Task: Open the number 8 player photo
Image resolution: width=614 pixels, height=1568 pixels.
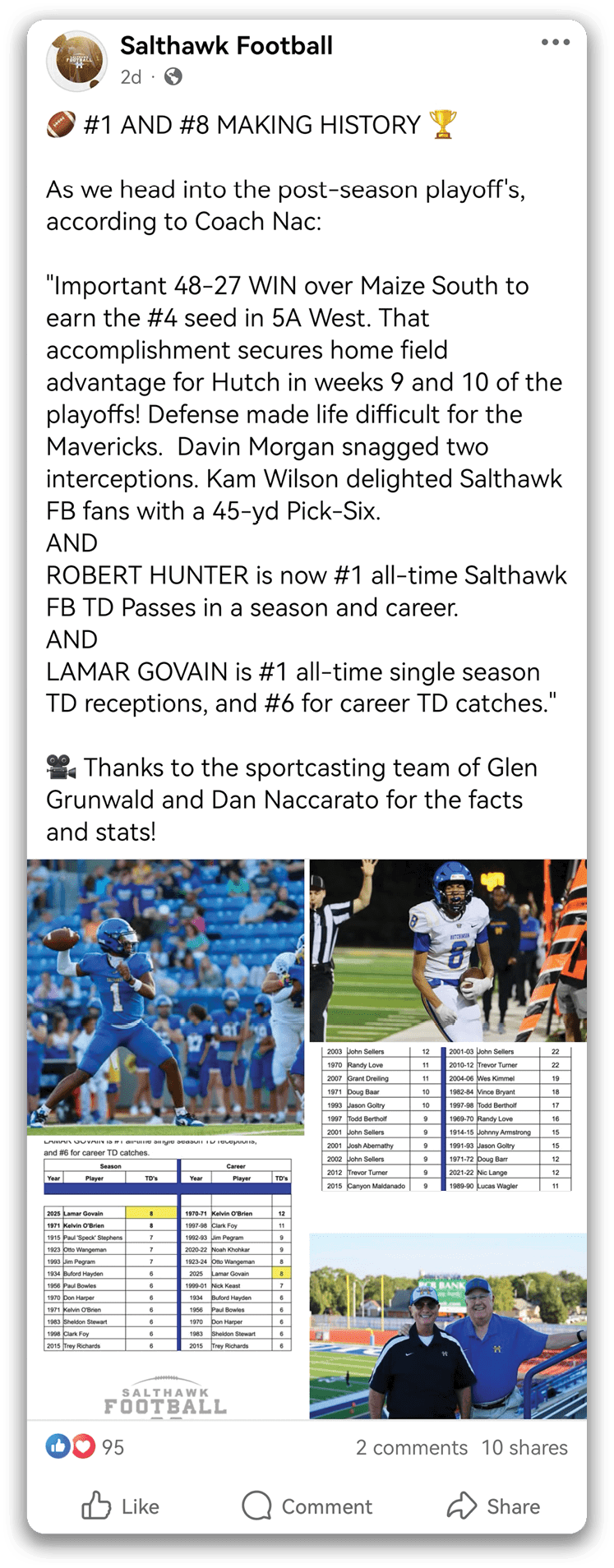Action: 448,950
